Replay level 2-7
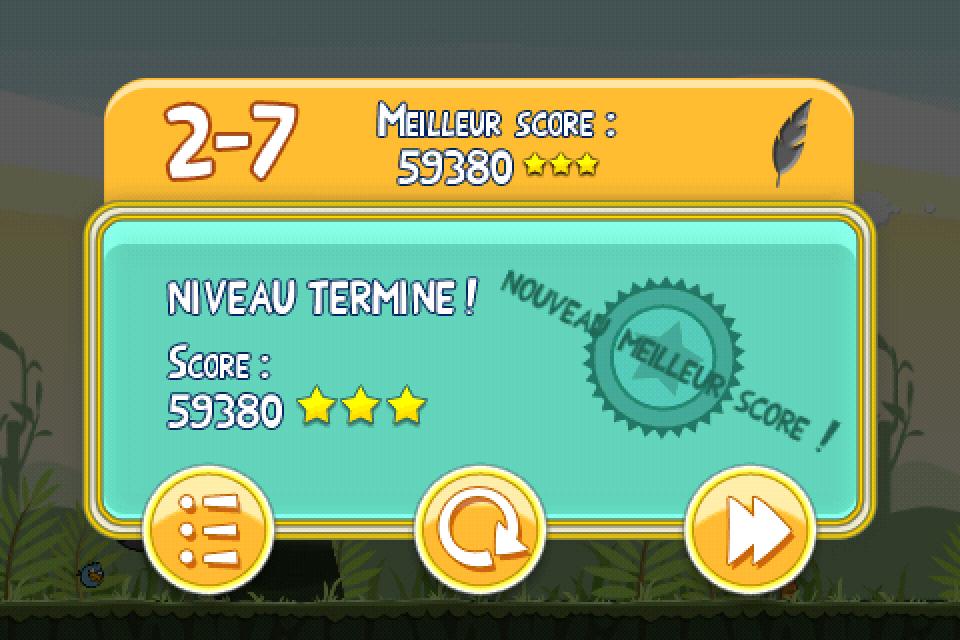This screenshot has width=960, height=640. [479, 527]
